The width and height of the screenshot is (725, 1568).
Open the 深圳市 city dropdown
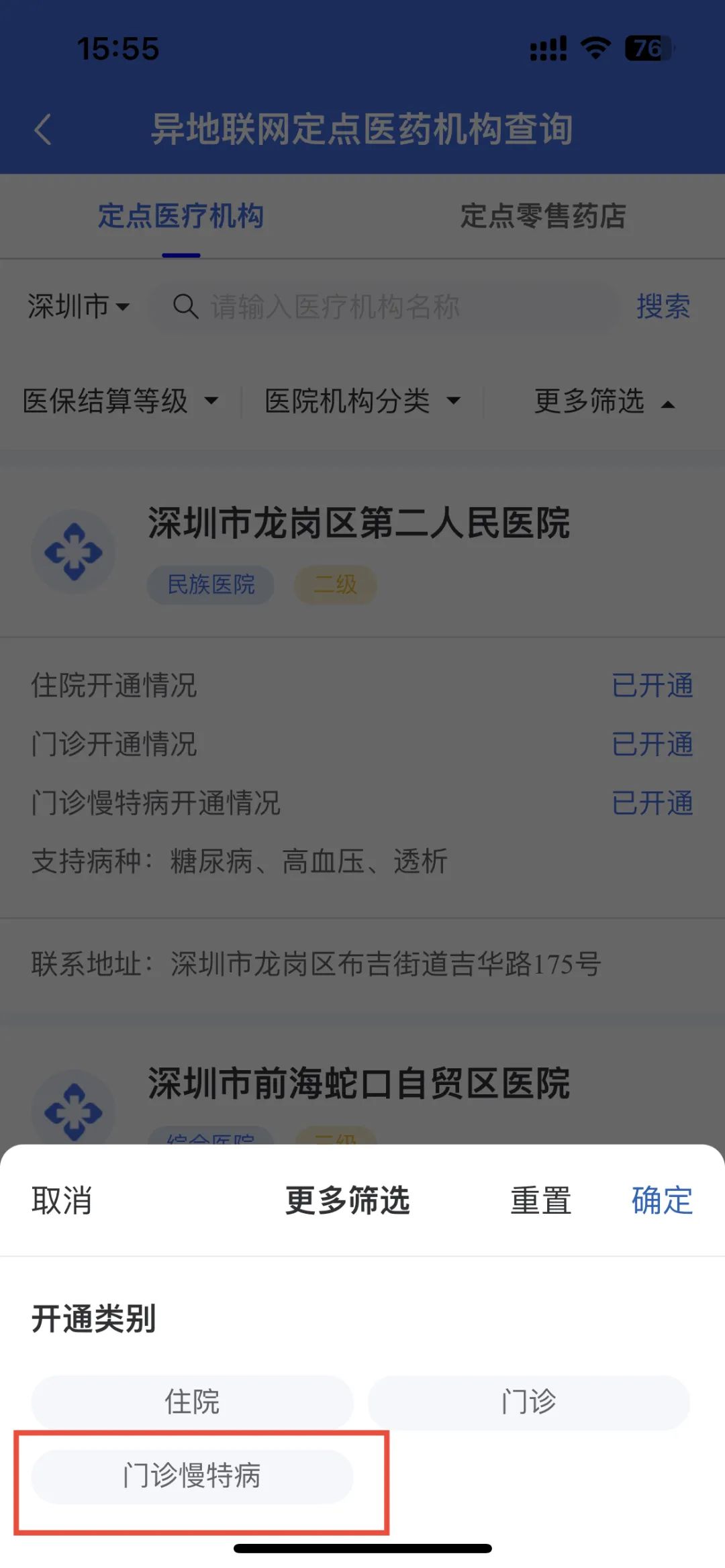coord(78,307)
